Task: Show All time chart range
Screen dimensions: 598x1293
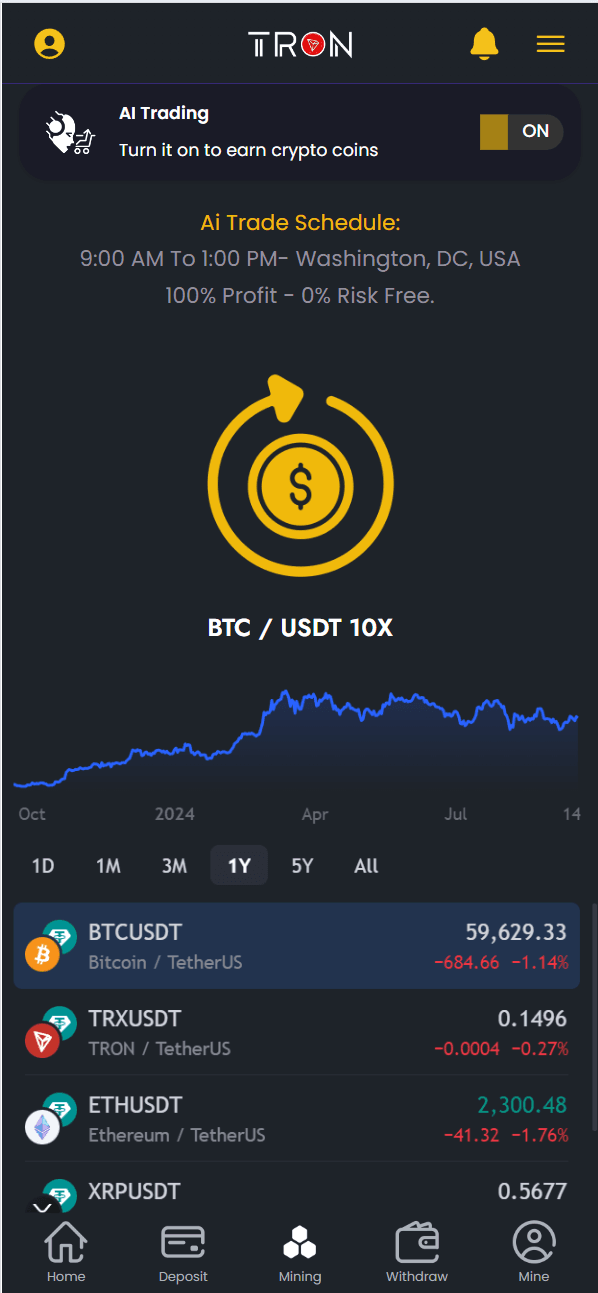Action: click(x=366, y=866)
